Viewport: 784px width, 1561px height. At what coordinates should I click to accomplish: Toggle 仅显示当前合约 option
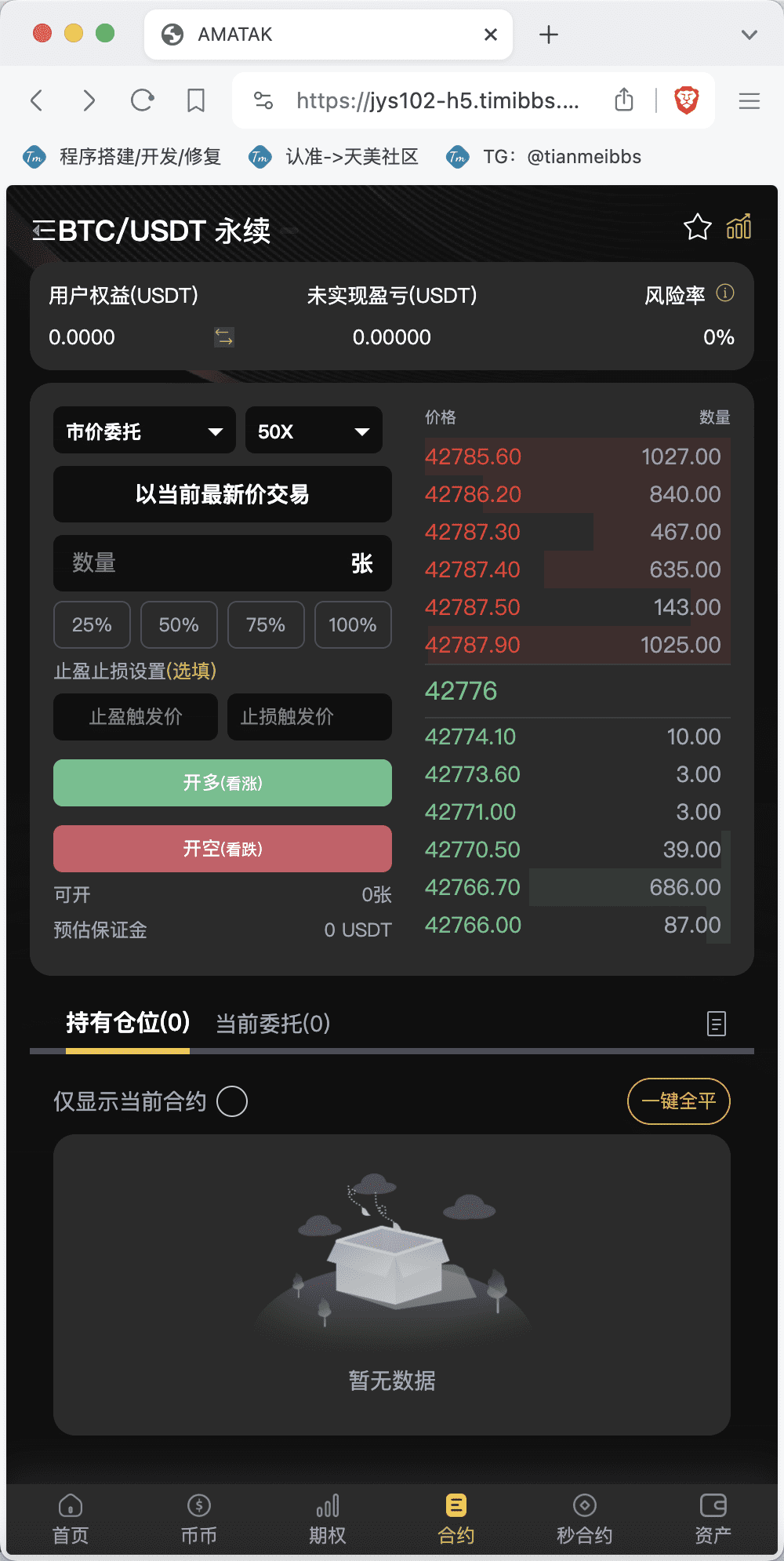232,1101
